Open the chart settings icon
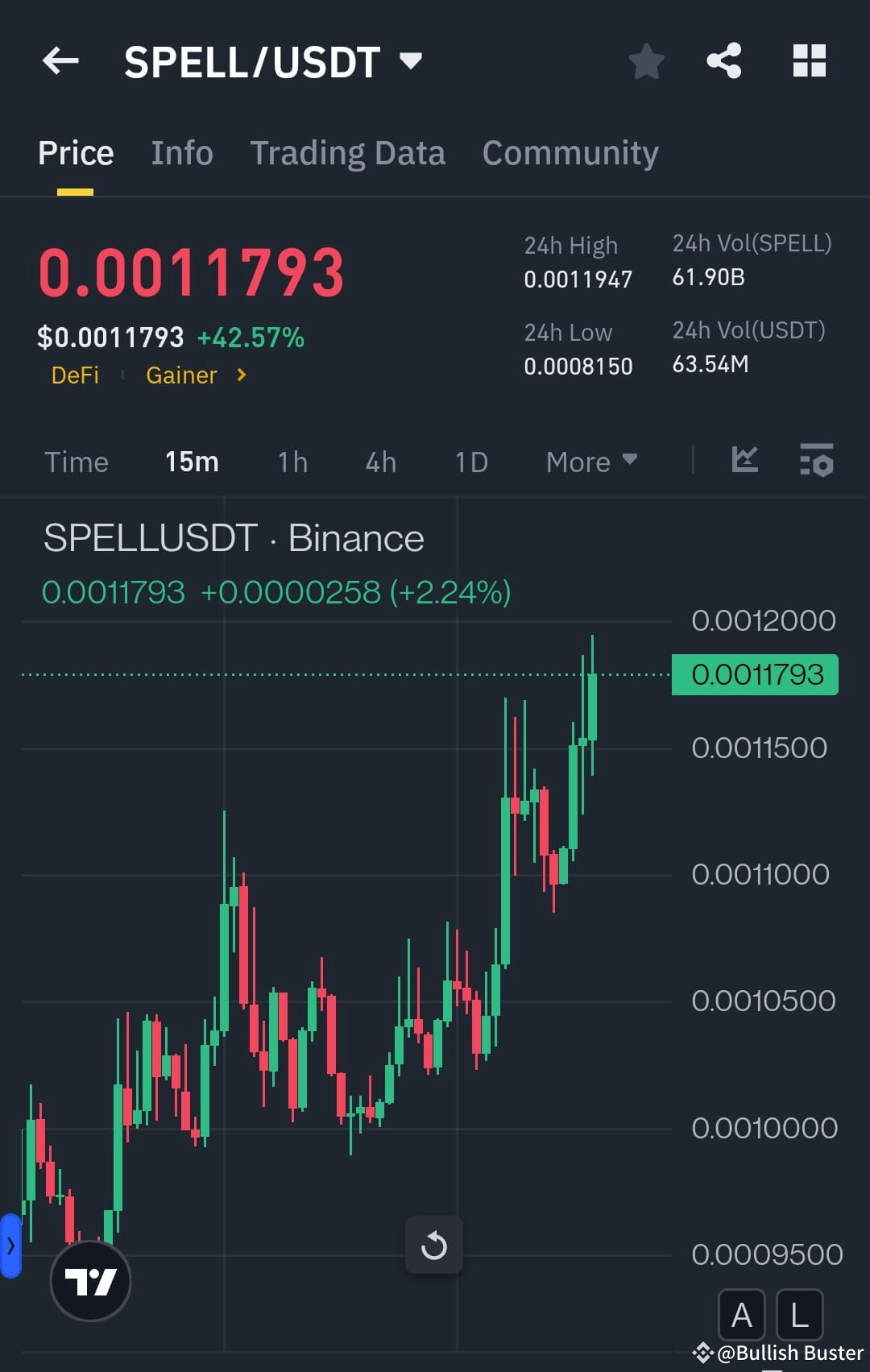Screen dimensions: 870x1372 click(x=816, y=461)
